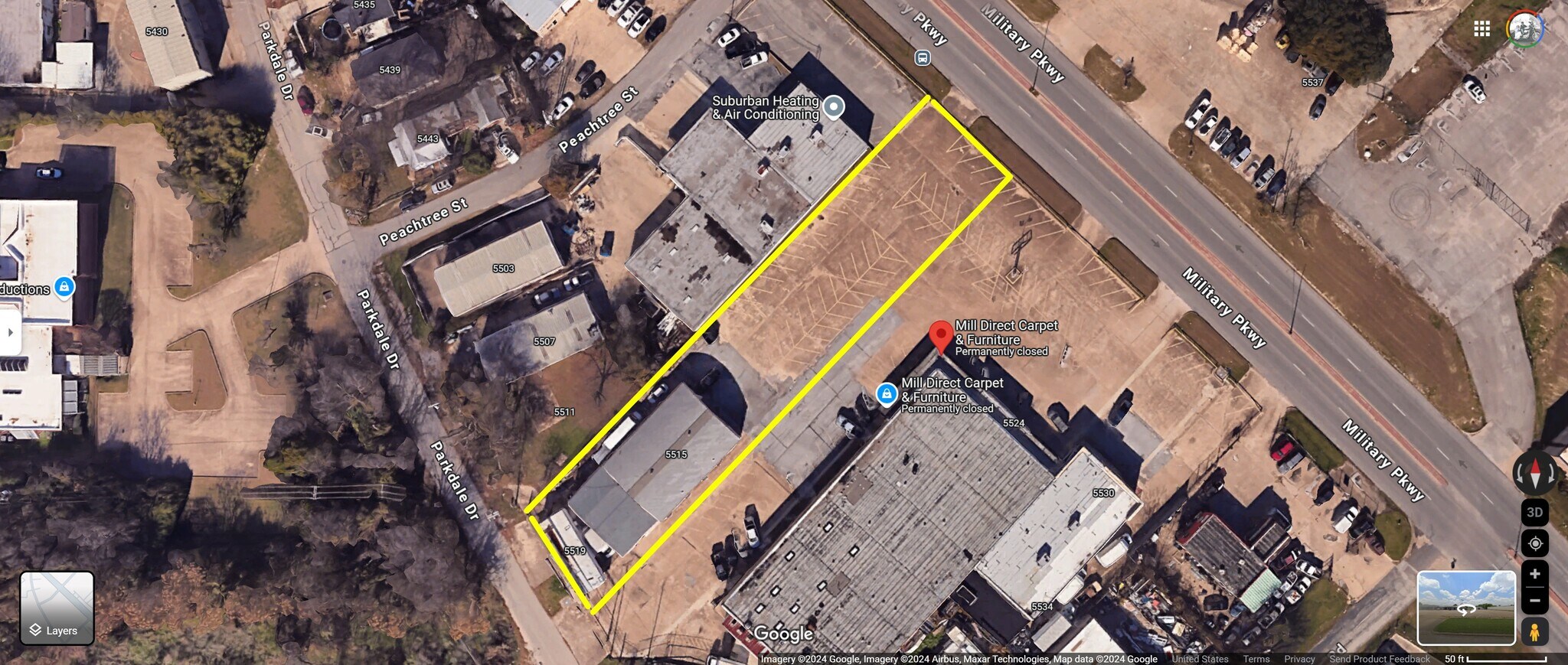Viewport: 1568px width, 665px height.
Task: Open the Google account profile picture
Action: tap(1524, 28)
